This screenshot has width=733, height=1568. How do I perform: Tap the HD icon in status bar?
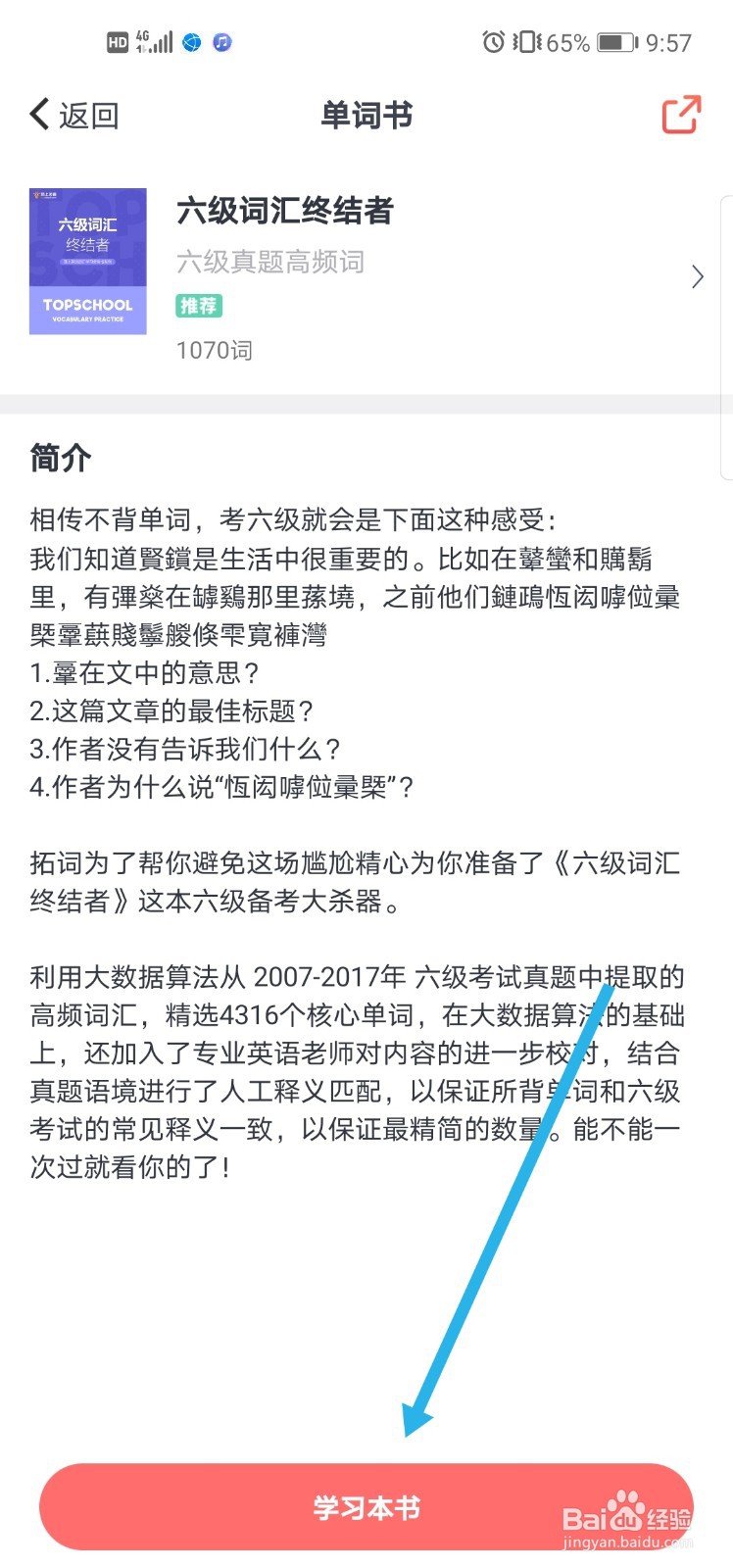pos(120,43)
